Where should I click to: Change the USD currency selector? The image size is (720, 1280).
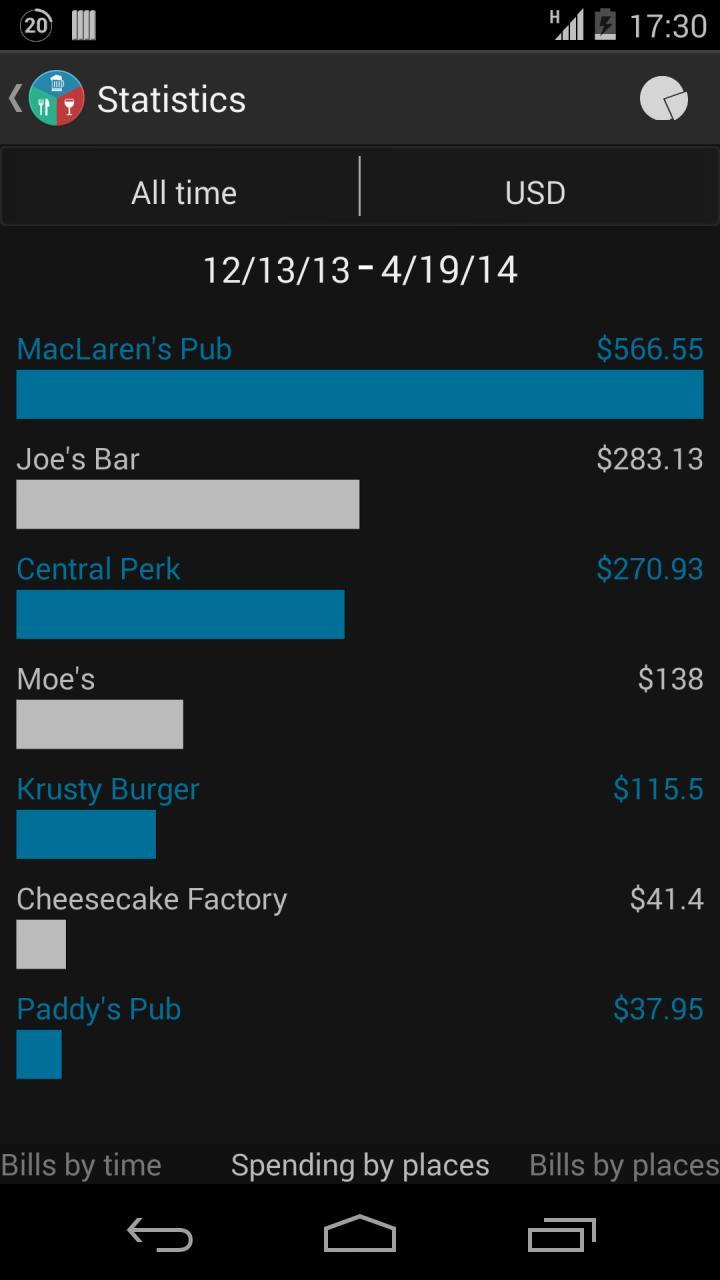pyautogui.click(x=537, y=192)
